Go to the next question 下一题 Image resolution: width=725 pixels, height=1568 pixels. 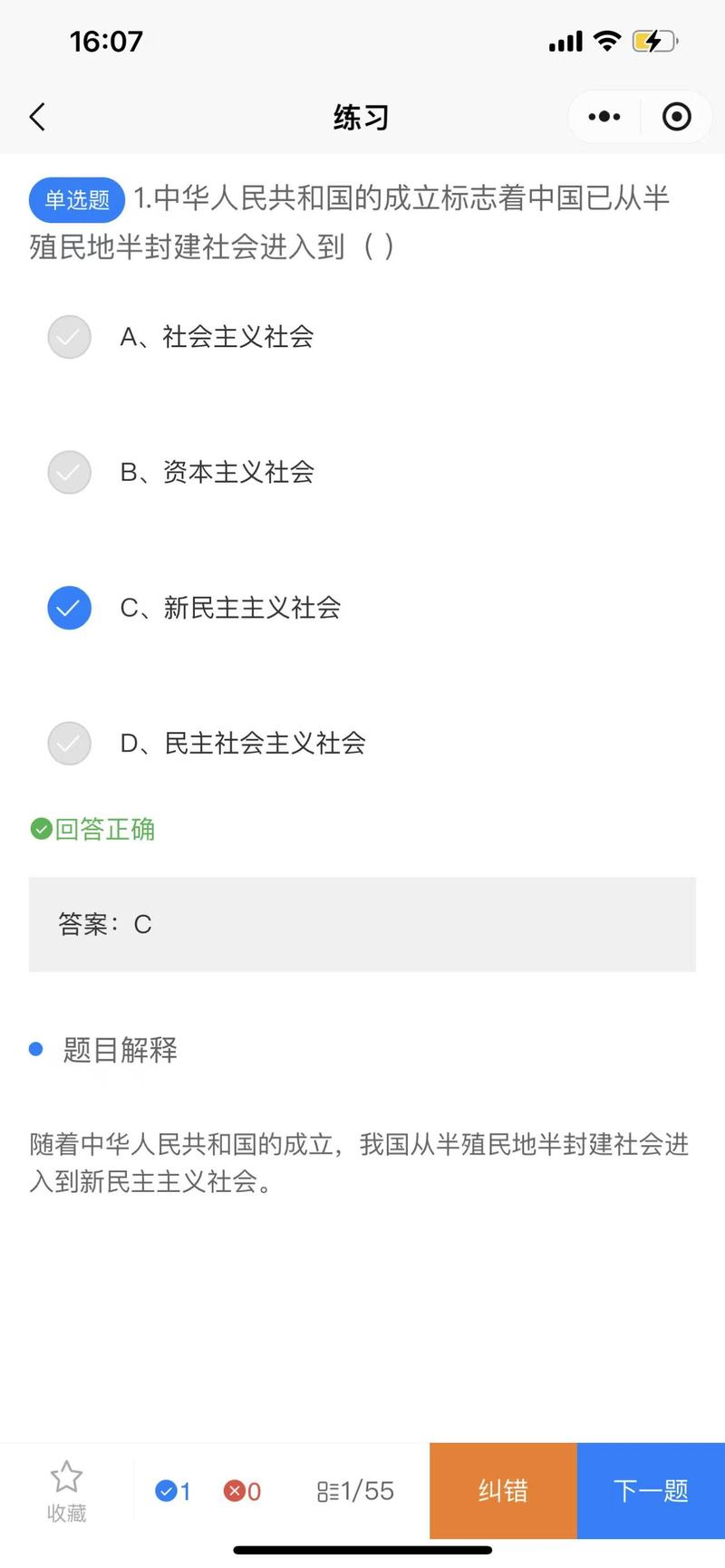click(x=651, y=1491)
